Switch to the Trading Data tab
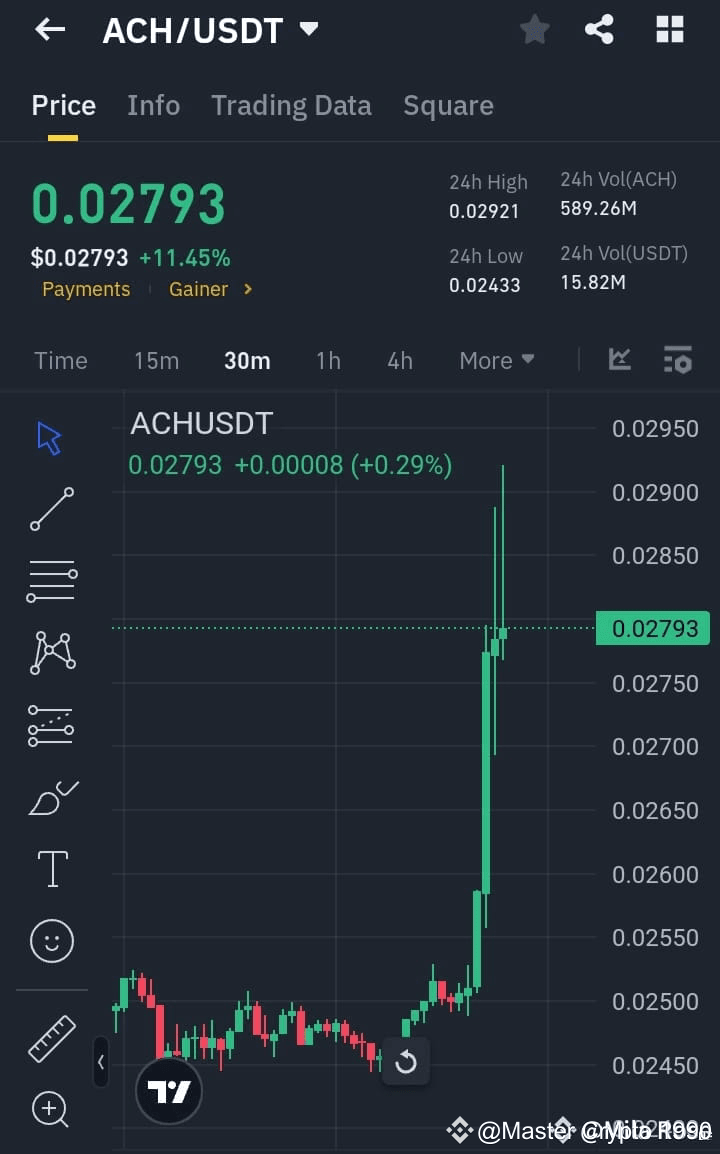 [291, 105]
